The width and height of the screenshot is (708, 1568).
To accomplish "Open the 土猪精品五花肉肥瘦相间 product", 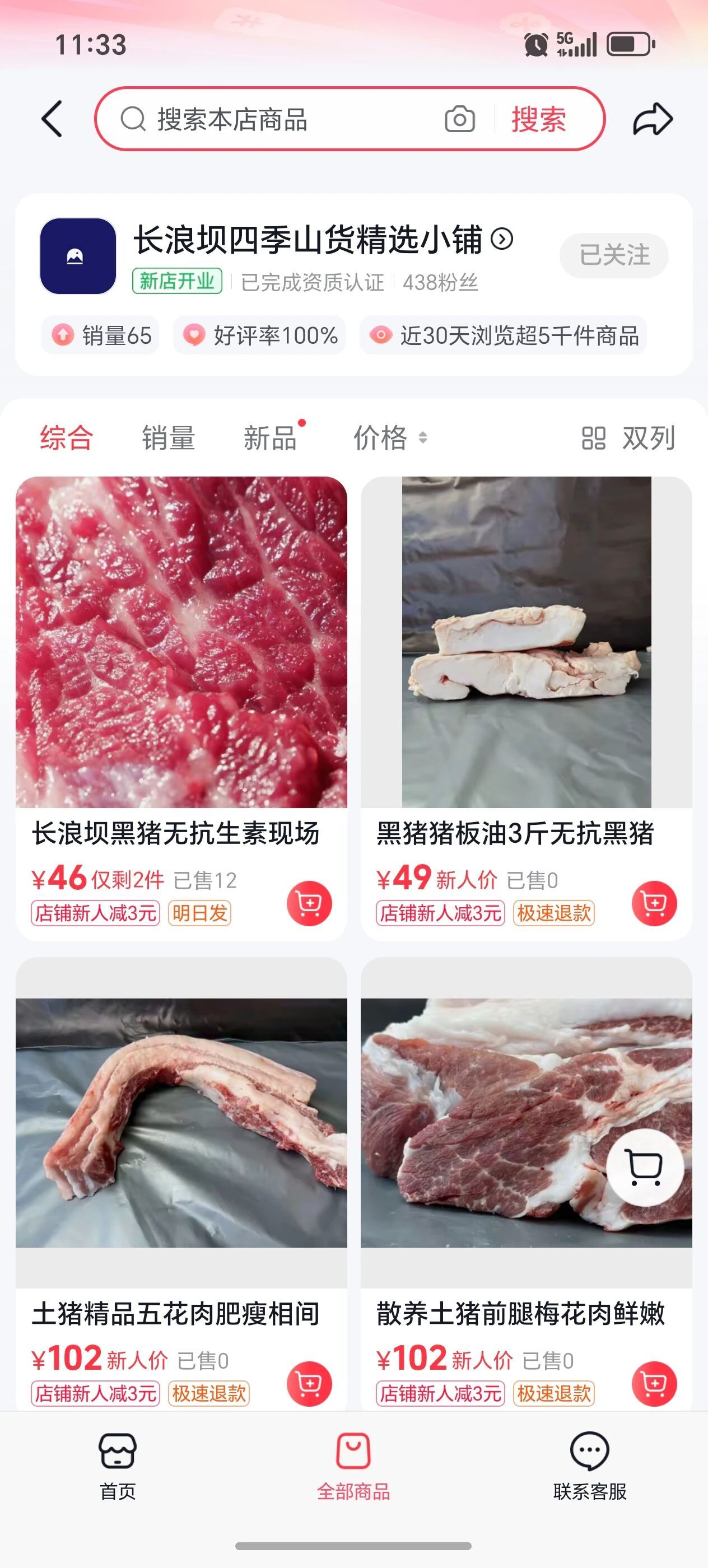I will [x=181, y=1124].
